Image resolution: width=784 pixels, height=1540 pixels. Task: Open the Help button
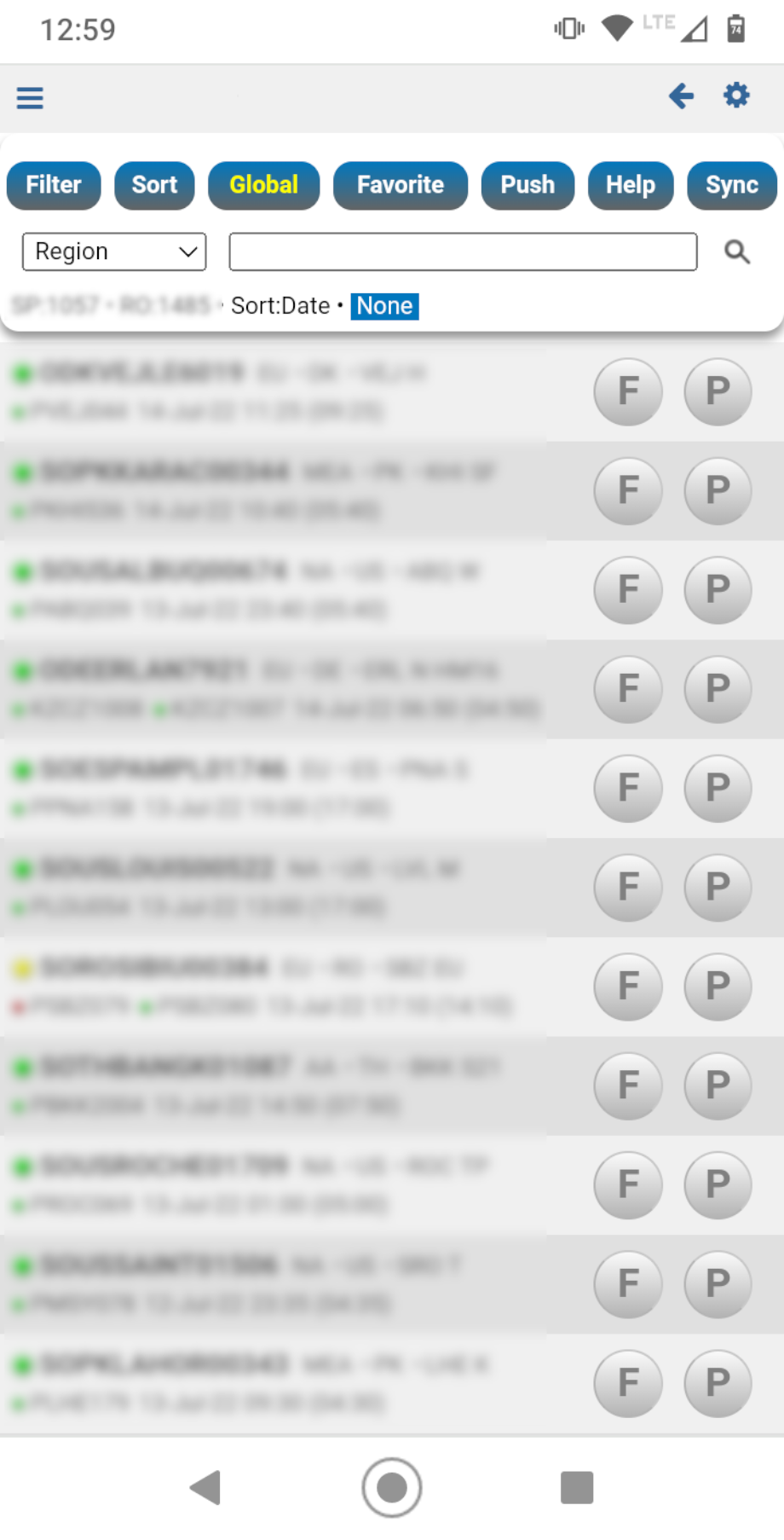pos(631,185)
